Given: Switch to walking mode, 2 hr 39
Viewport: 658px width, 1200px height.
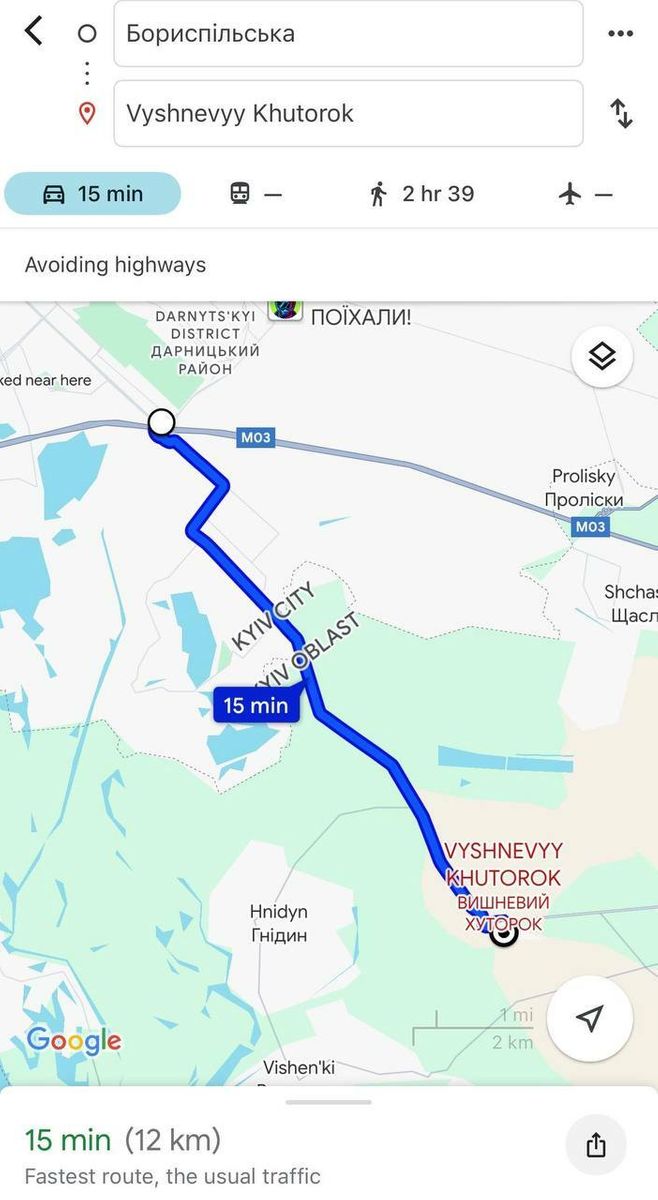Looking at the screenshot, I should pos(421,194).
